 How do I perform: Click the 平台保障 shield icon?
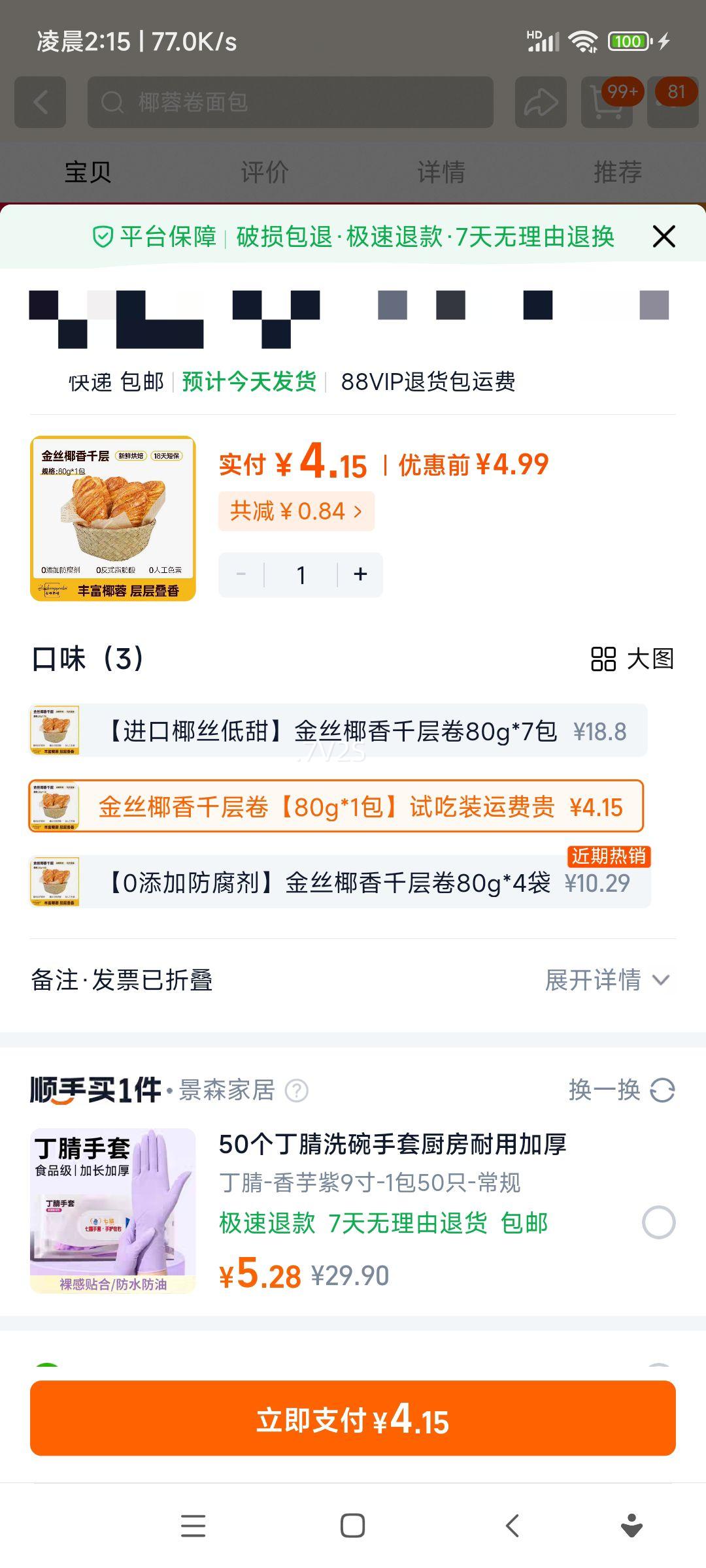105,237
